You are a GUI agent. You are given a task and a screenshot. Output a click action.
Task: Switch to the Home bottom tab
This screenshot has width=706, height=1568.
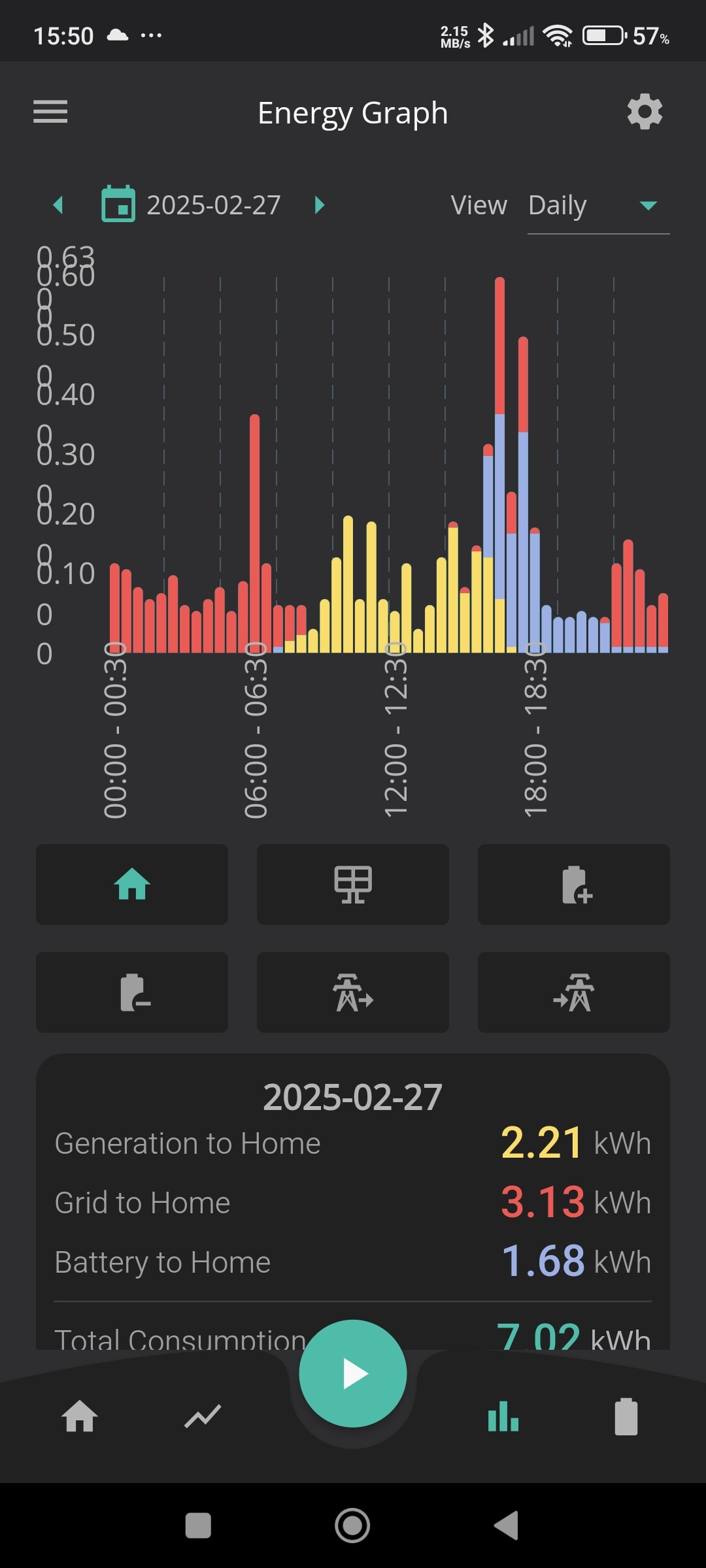[x=80, y=1416]
